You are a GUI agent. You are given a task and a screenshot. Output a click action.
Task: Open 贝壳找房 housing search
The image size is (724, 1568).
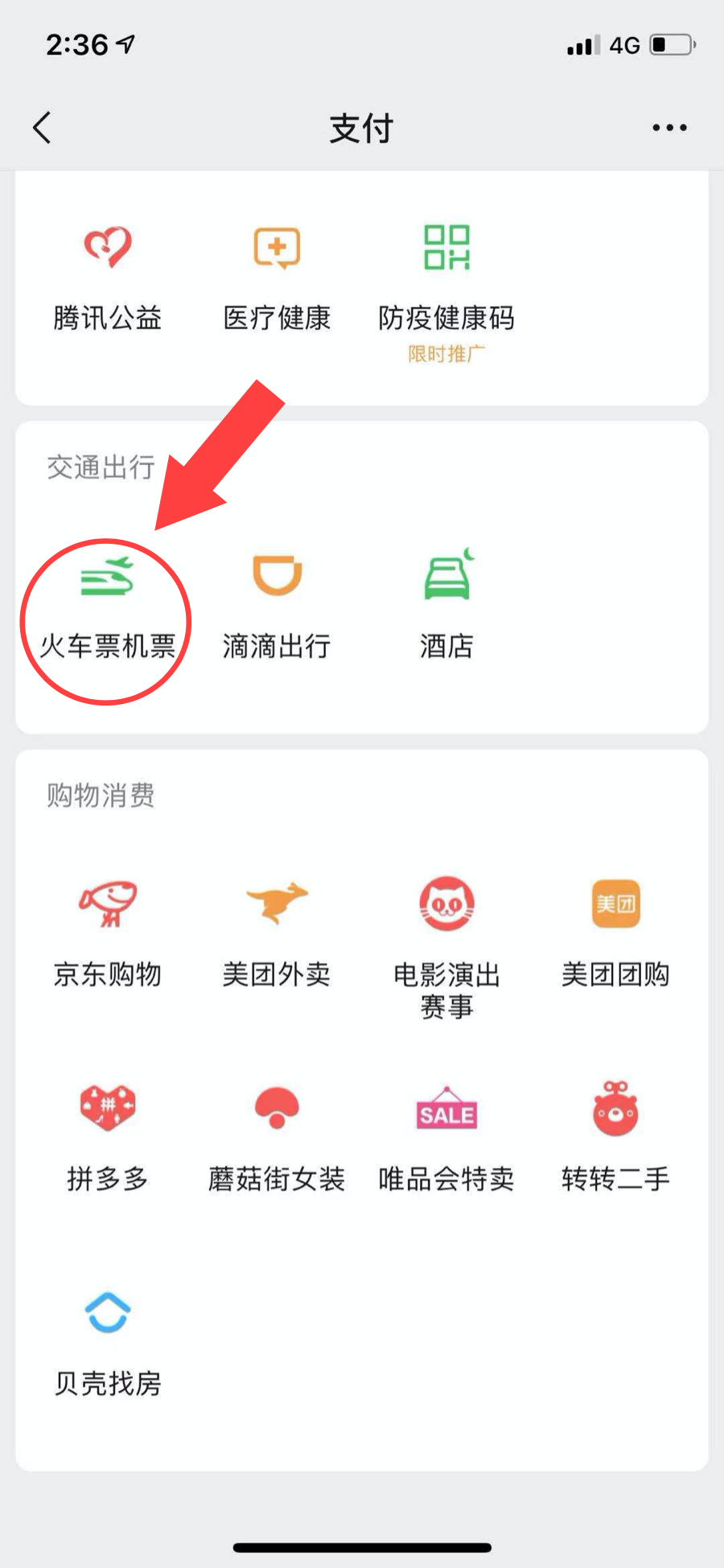coord(108,1344)
